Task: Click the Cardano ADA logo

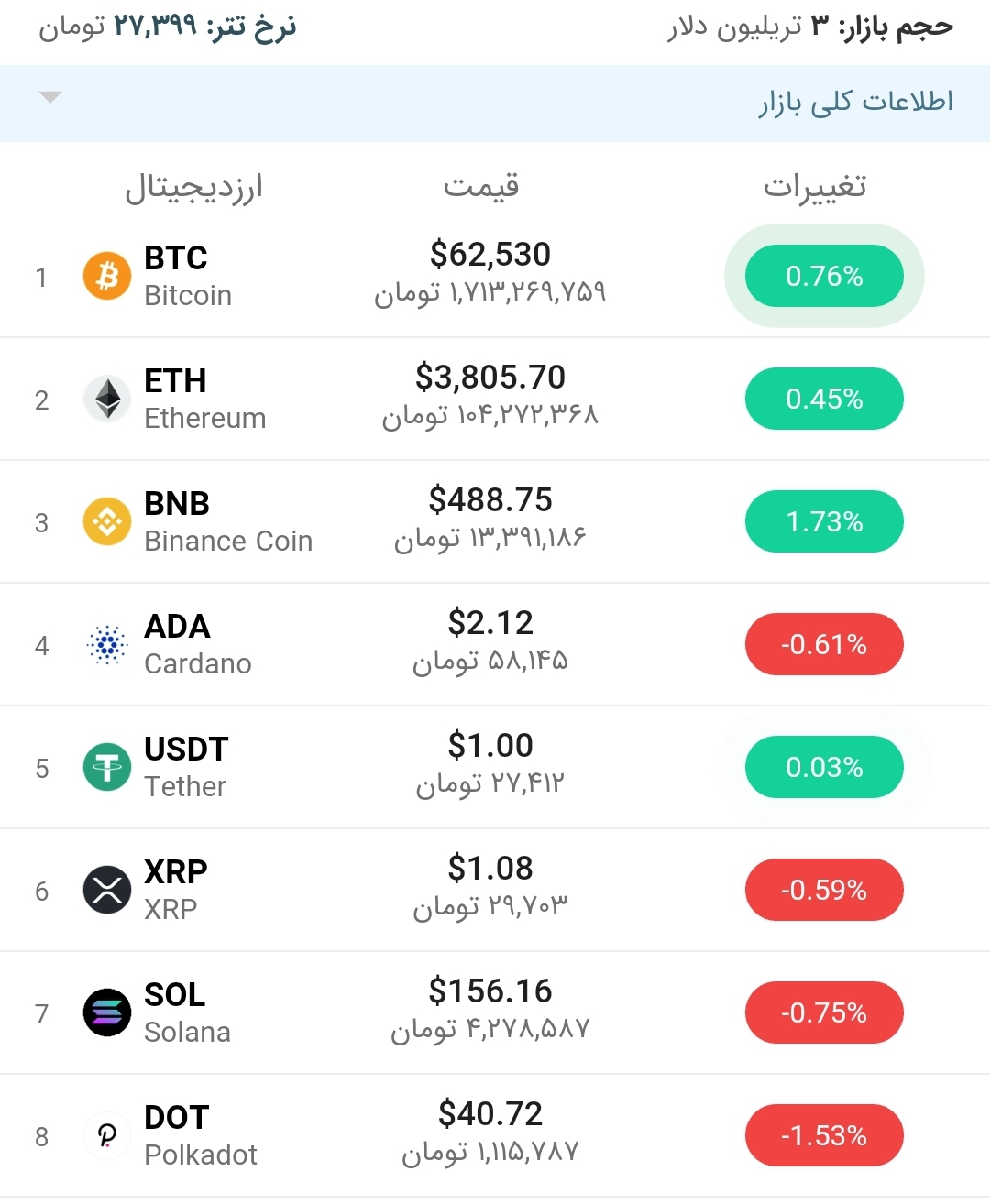Action: [x=106, y=644]
